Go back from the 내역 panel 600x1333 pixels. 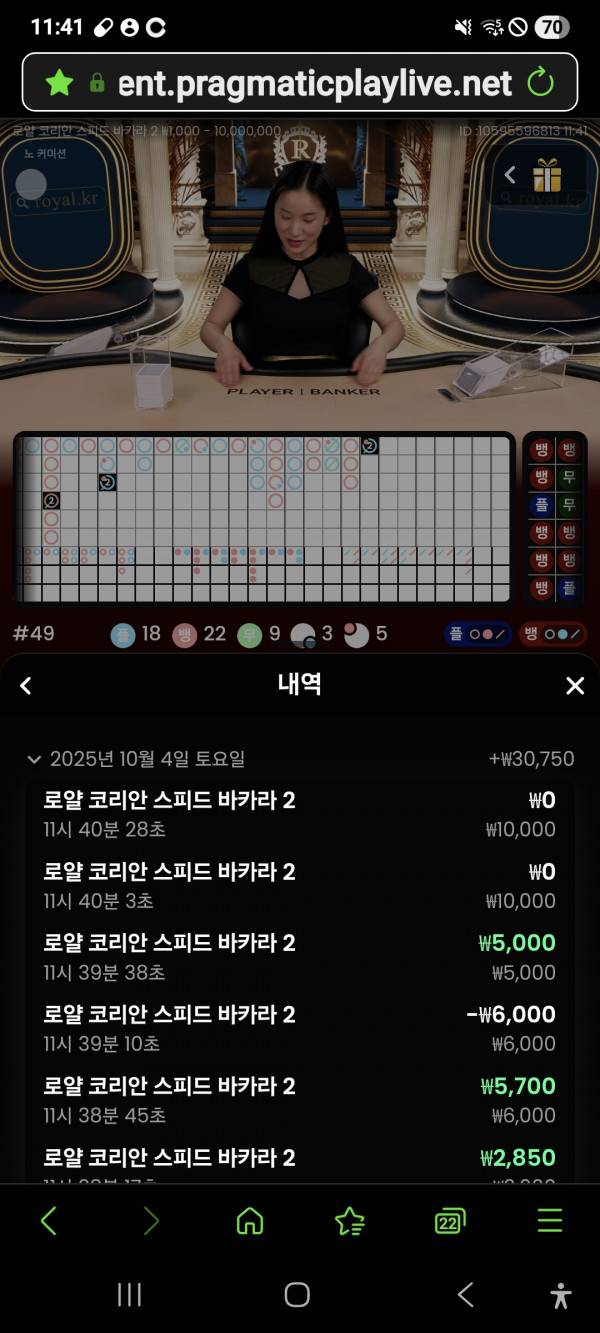pos(27,686)
